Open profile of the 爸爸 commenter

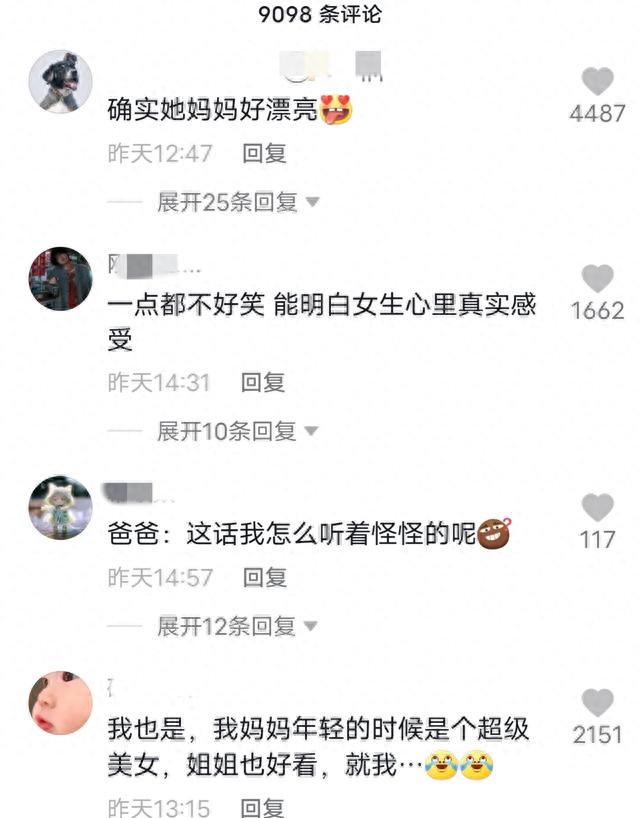click(x=61, y=507)
